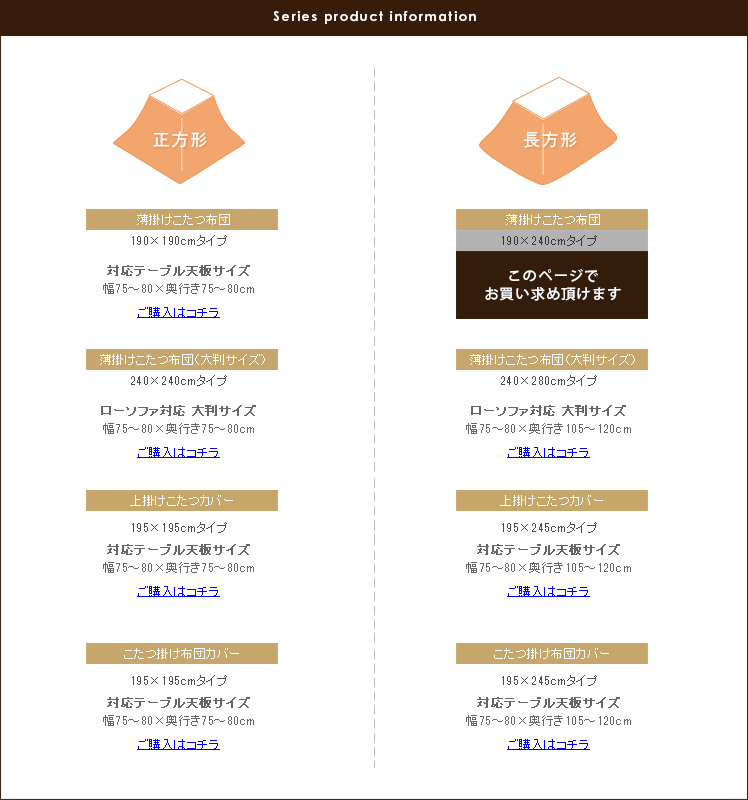Open purchase link for 240×280cm large rectangular futon
The width and height of the screenshot is (748, 800).
548,452
